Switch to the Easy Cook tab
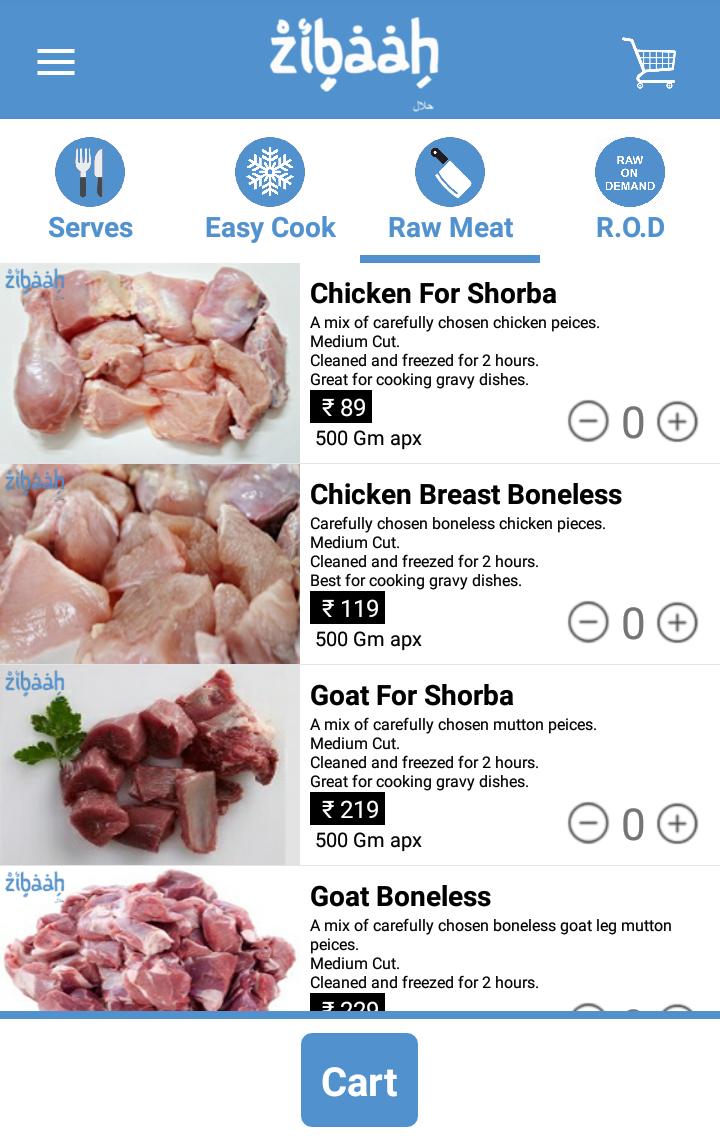This screenshot has width=720, height=1139. pyautogui.click(x=270, y=192)
